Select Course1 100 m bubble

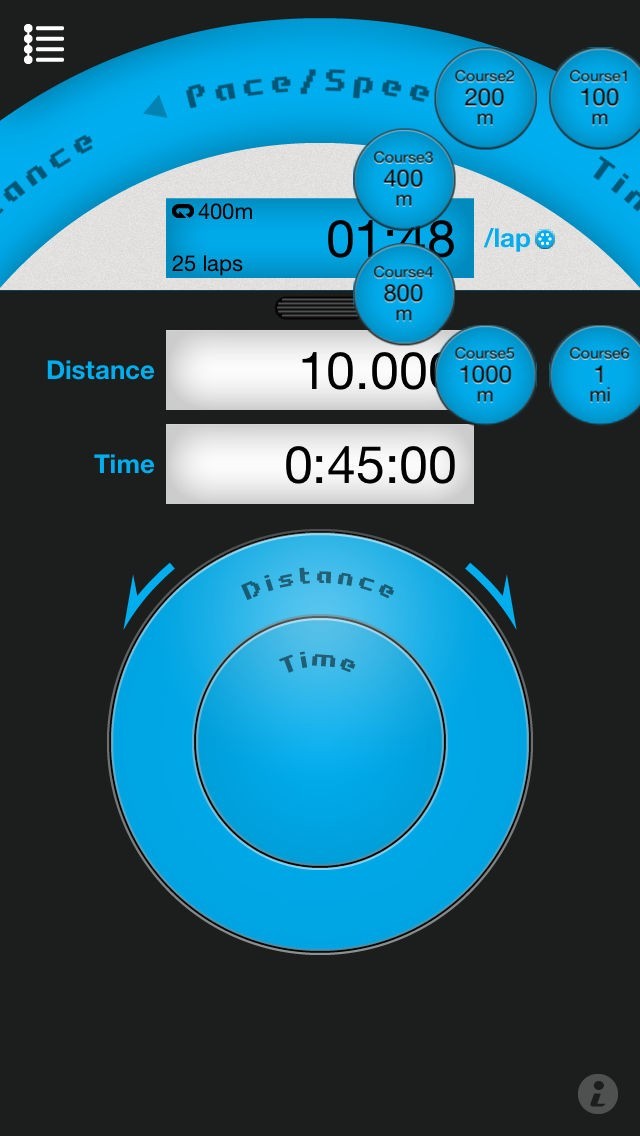(598, 98)
